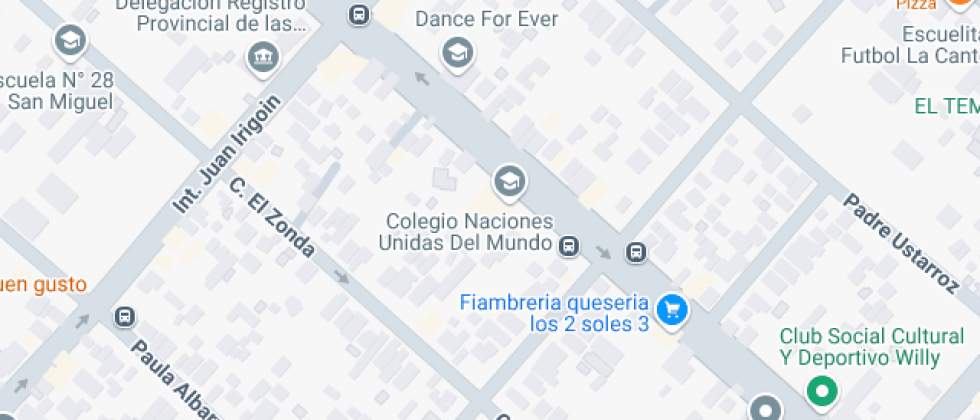The height and width of the screenshot is (420, 980).
Task: Tap the bus stop left of Dance For Ever
Action: pyautogui.click(x=359, y=14)
